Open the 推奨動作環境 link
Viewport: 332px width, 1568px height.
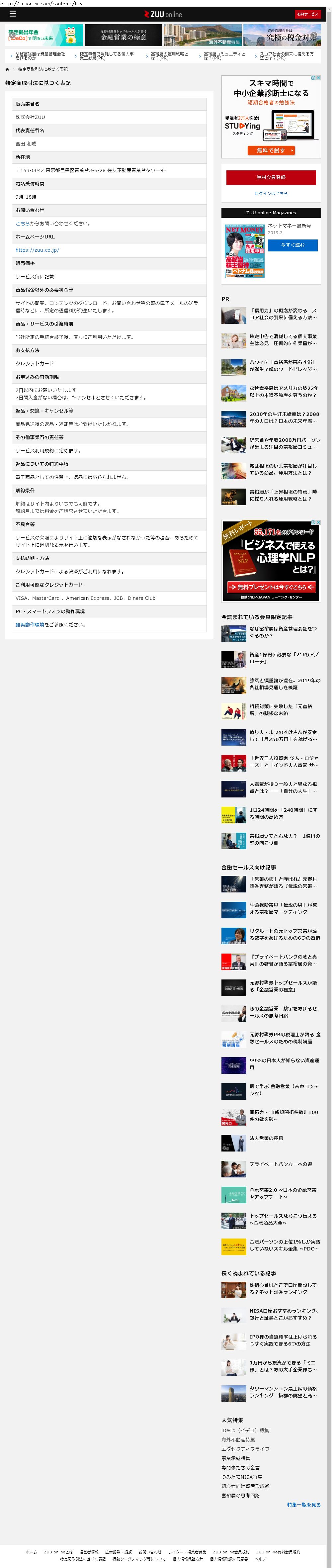click(30, 624)
